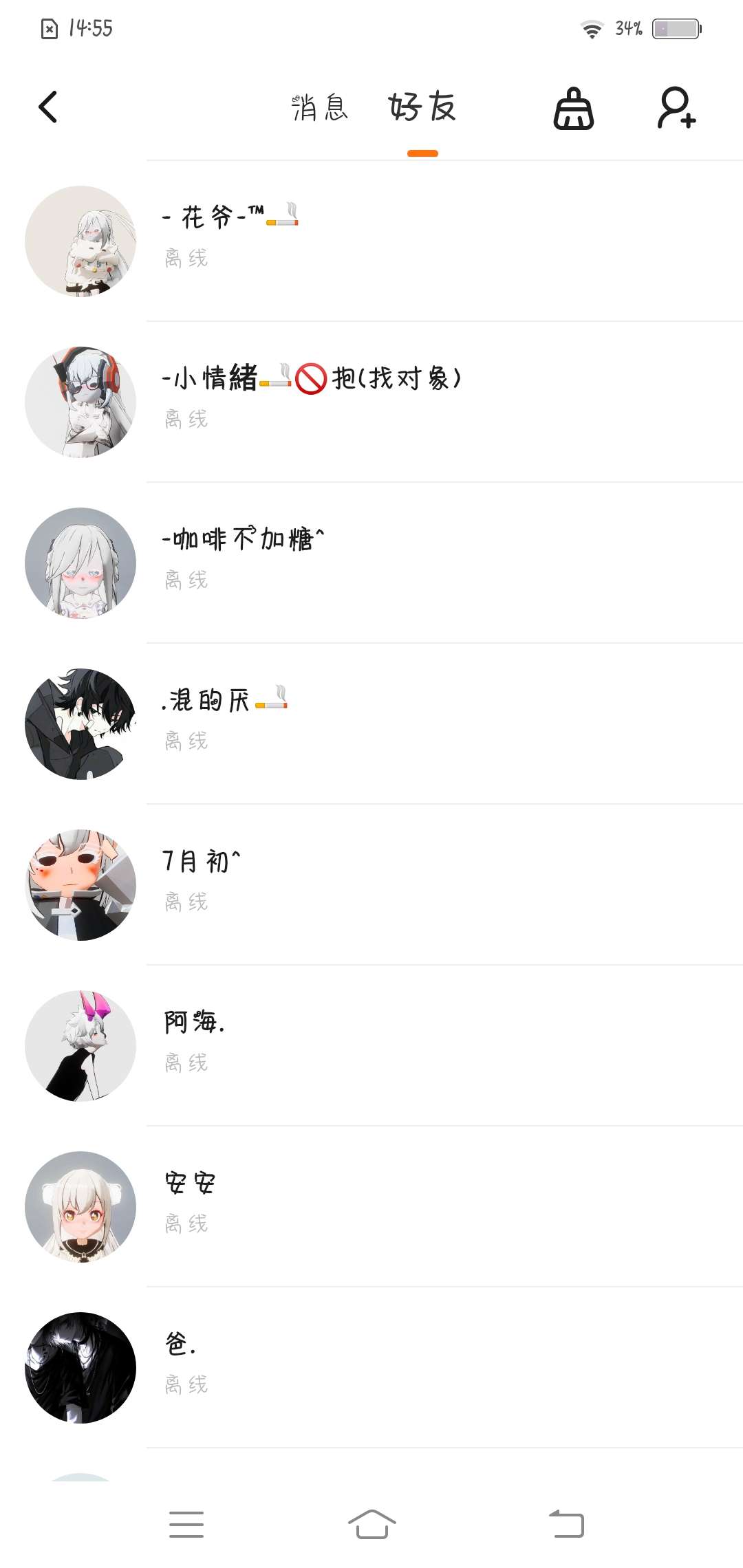Select the 好友 tab
Screen dimensions: 743x1568
pos(422,108)
